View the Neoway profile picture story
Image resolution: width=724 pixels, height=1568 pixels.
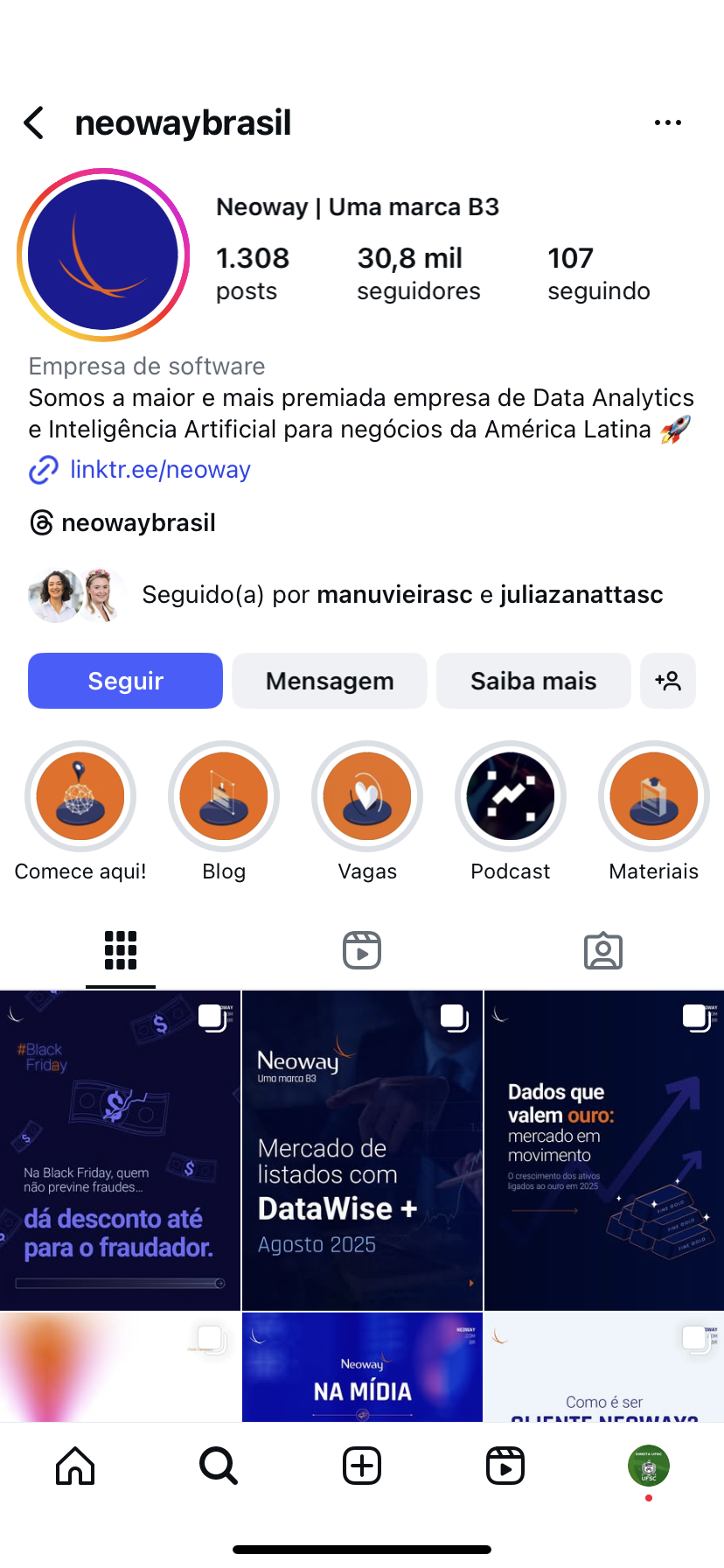(103, 255)
